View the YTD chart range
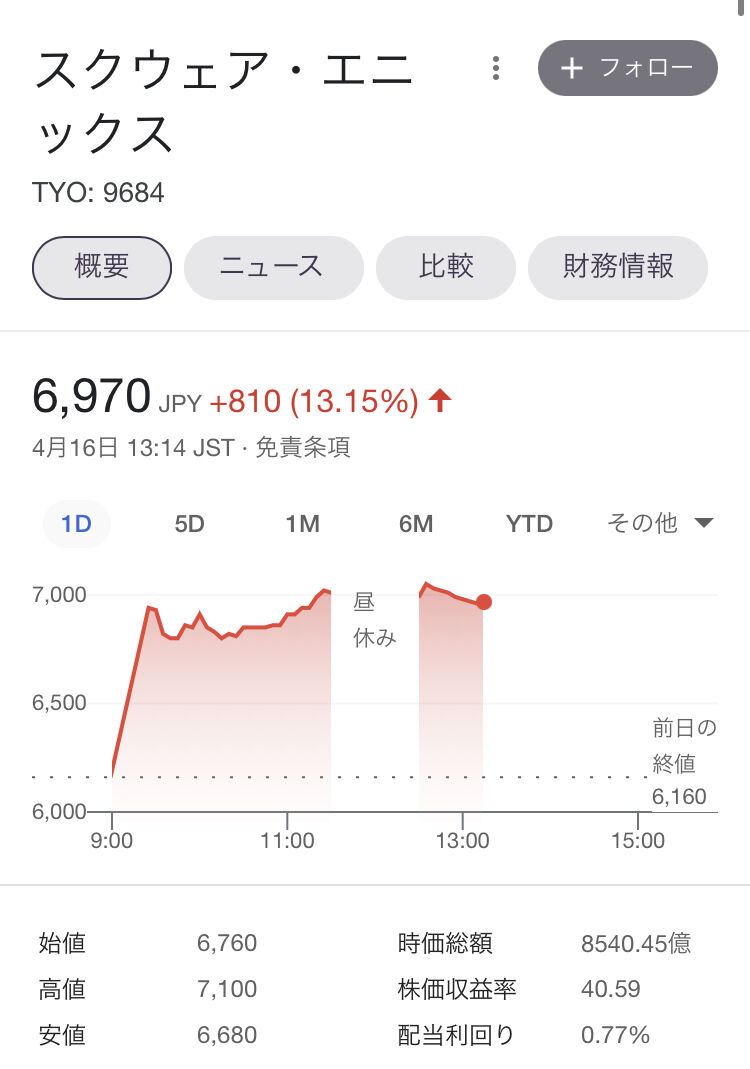Screen dimensions: 750x1069 (x=529, y=524)
